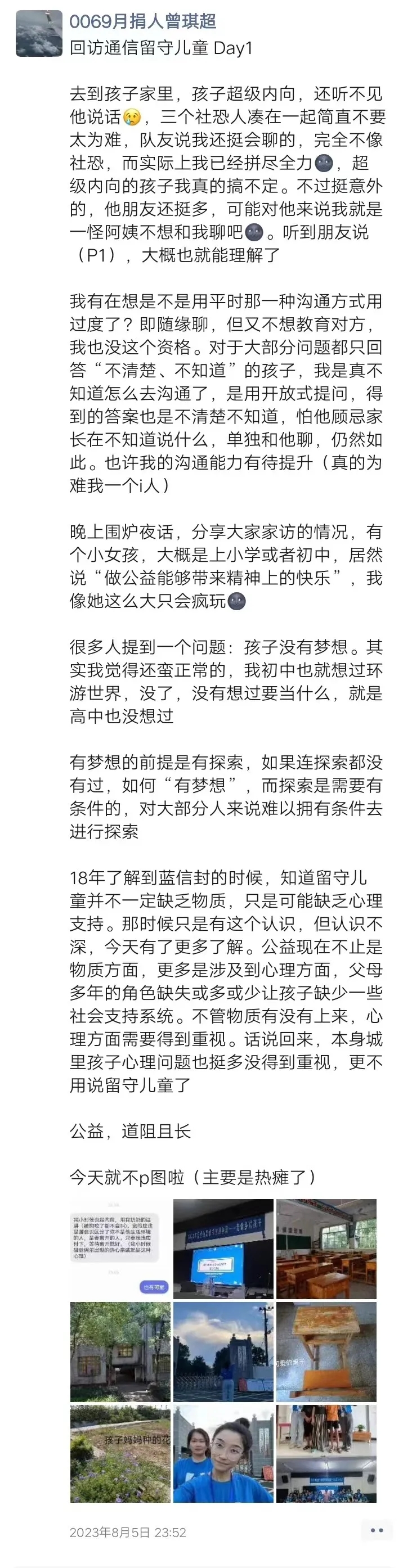
Task: Open the monument at dusk photo
Action: coord(223,1352)
